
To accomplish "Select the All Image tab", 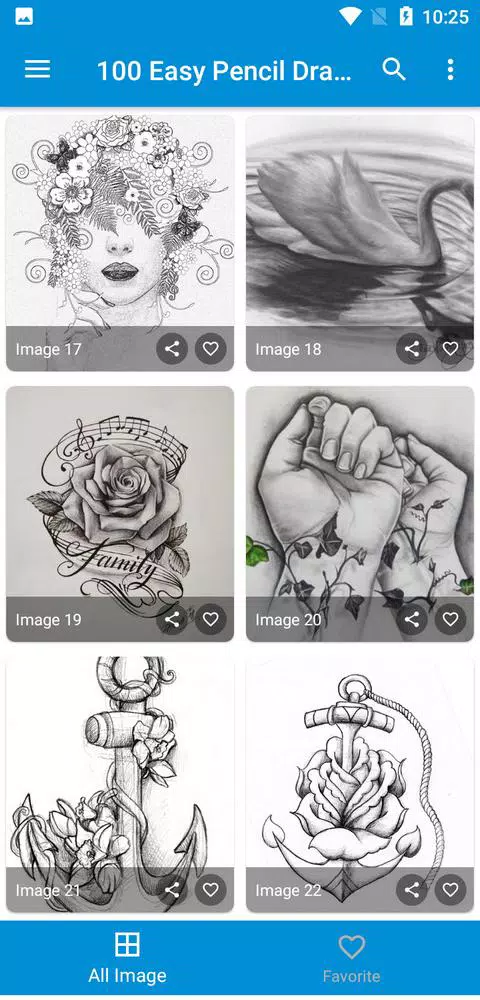I will [x=127, y=959].
